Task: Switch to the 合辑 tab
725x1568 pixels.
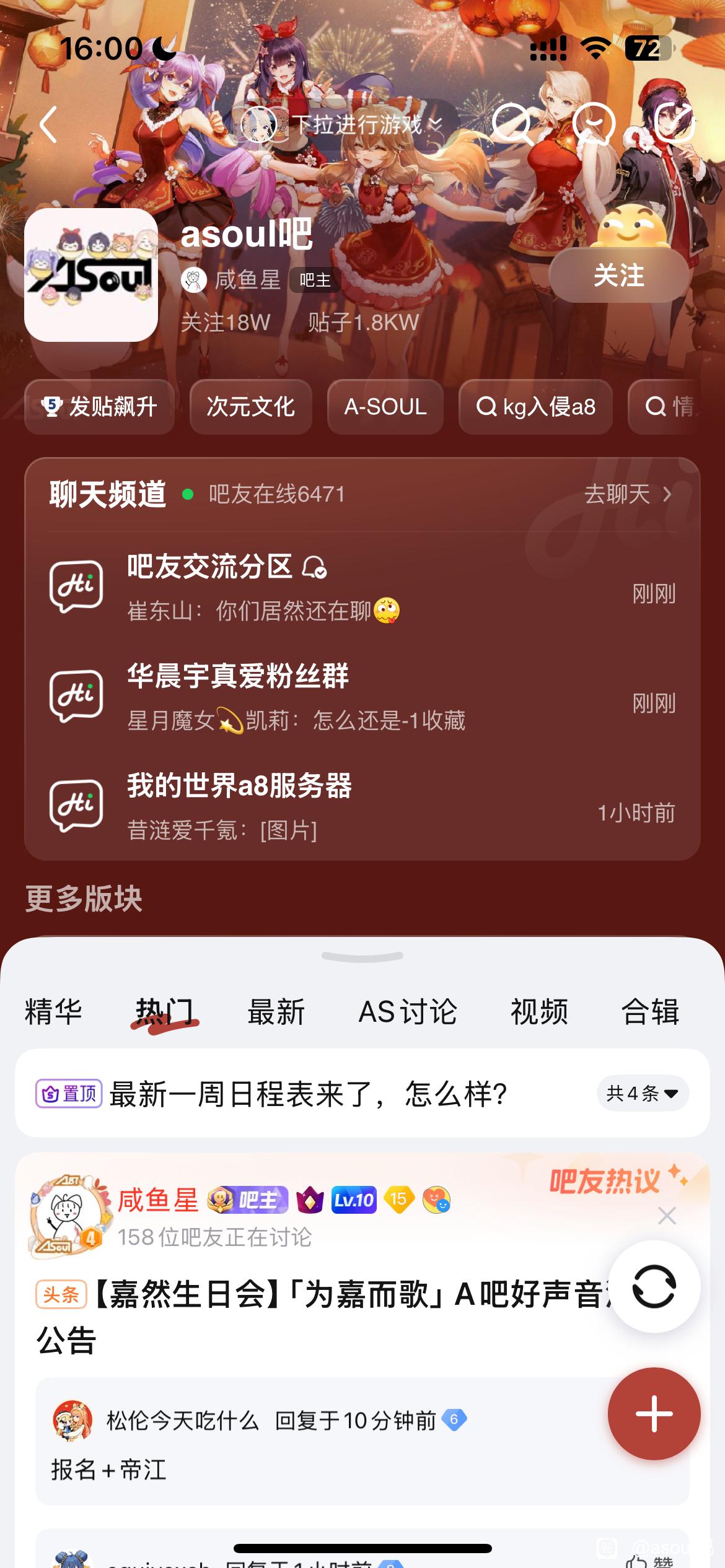Action: (x=650, y=1012)
